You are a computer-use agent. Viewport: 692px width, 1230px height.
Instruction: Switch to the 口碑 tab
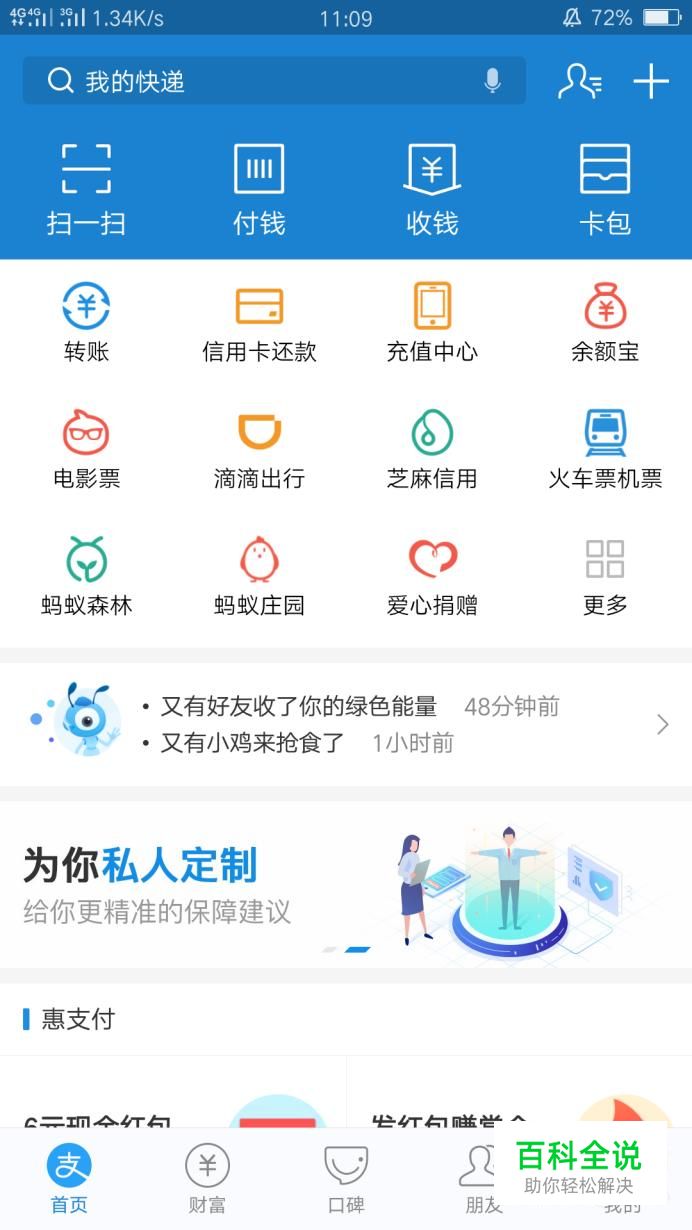coord(346,1178)
